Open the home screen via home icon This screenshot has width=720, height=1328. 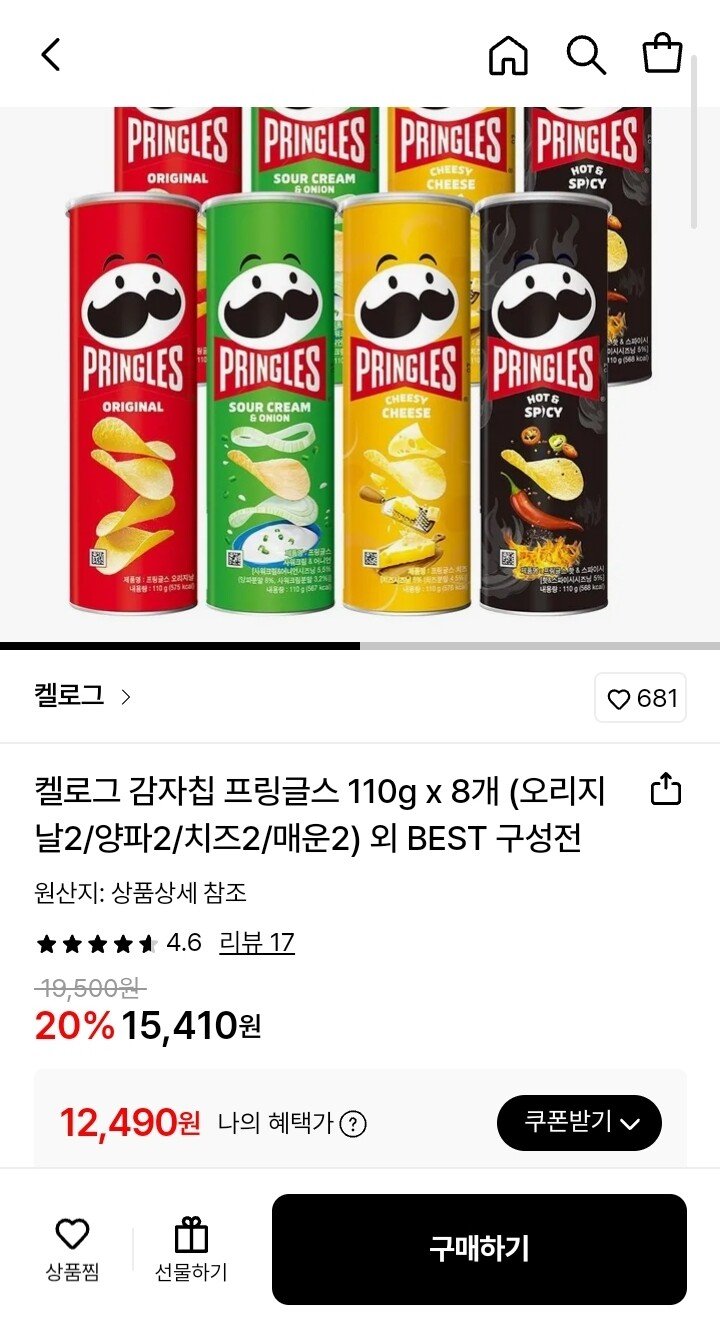click(x=510, y=56)
